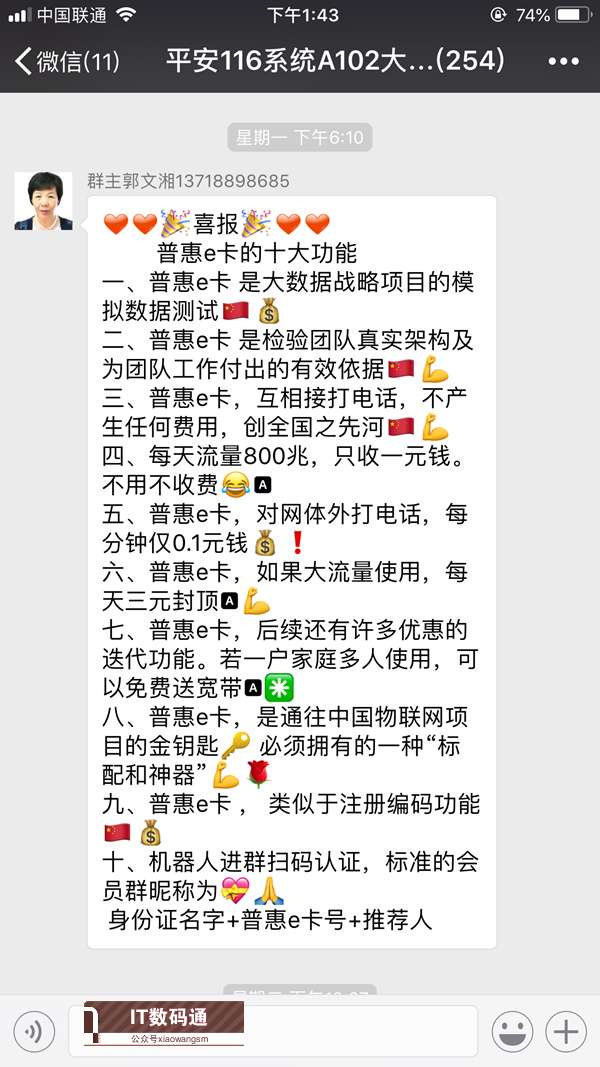Viewport: 600px width, 1067px height.
Task: Open the plus attachments menu
Action: (567, 1031)
